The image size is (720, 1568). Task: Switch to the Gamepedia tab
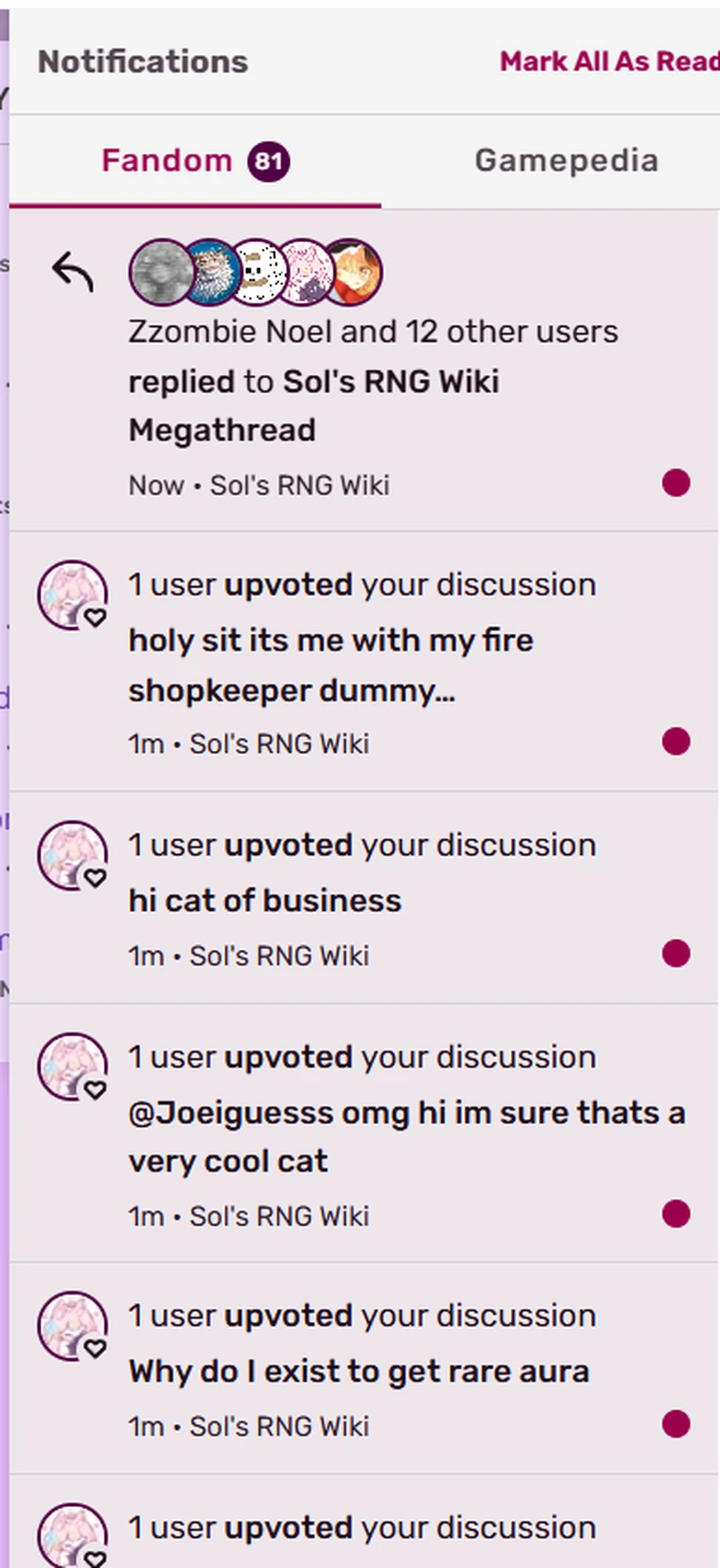tap(566, 161)
